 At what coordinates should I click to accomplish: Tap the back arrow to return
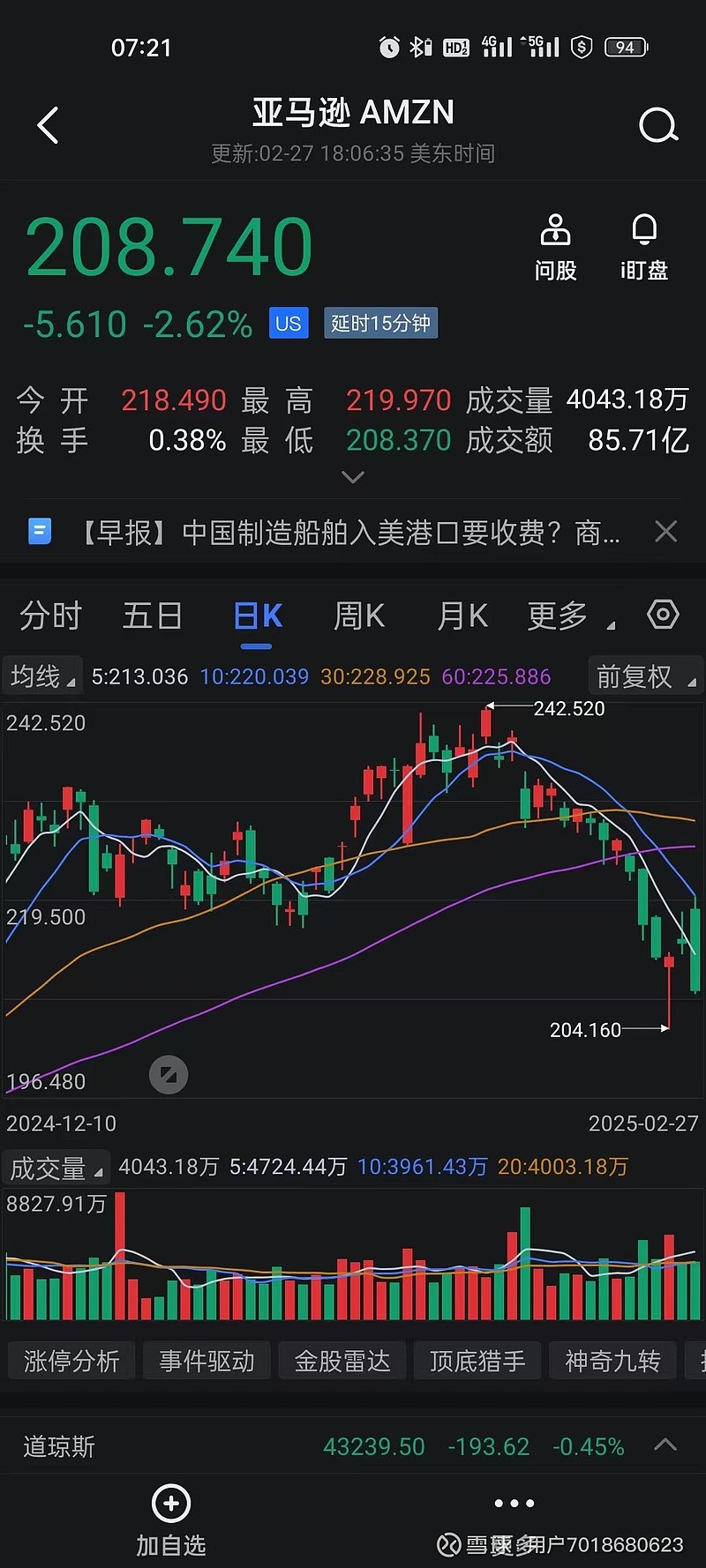(x=47, y=124)
